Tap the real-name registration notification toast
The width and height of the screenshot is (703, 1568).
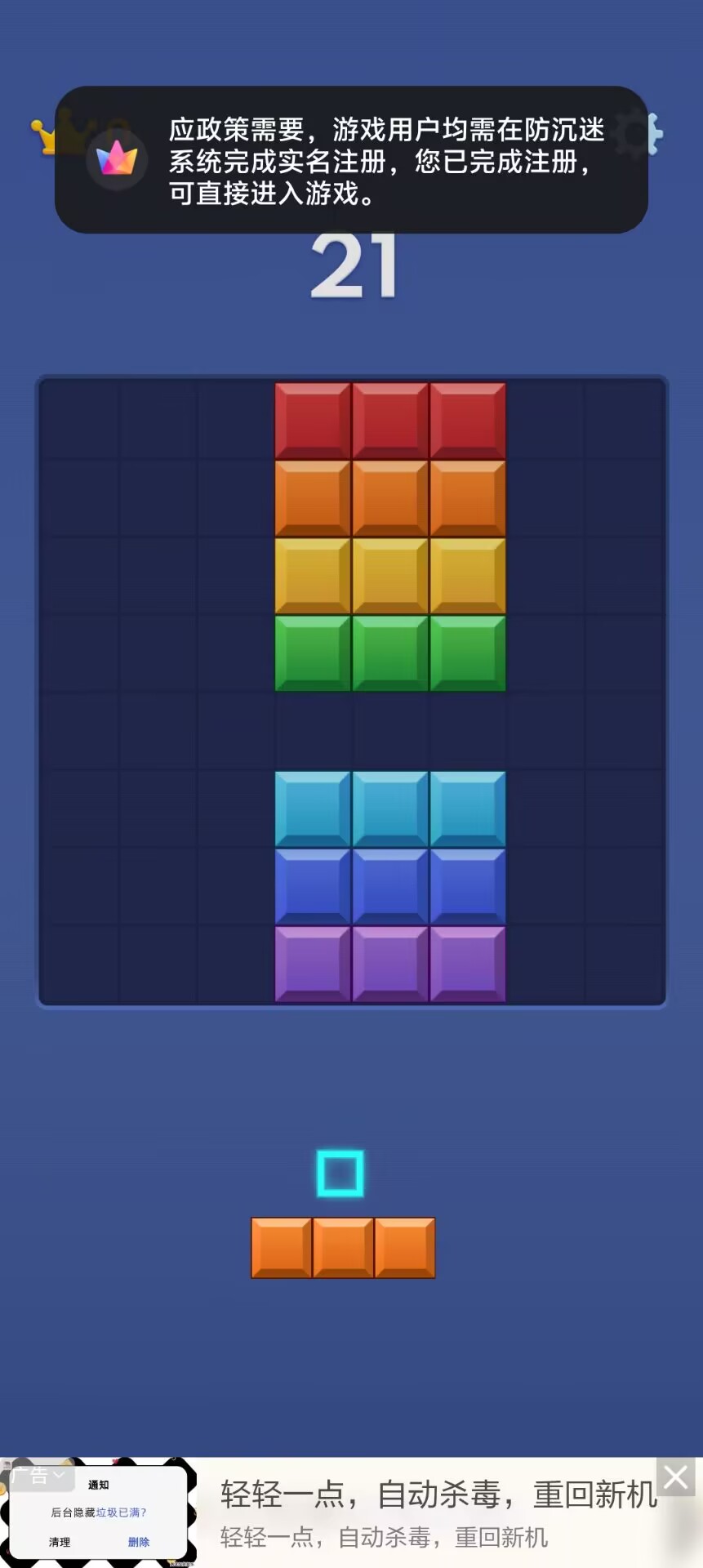tap(351, 160)
